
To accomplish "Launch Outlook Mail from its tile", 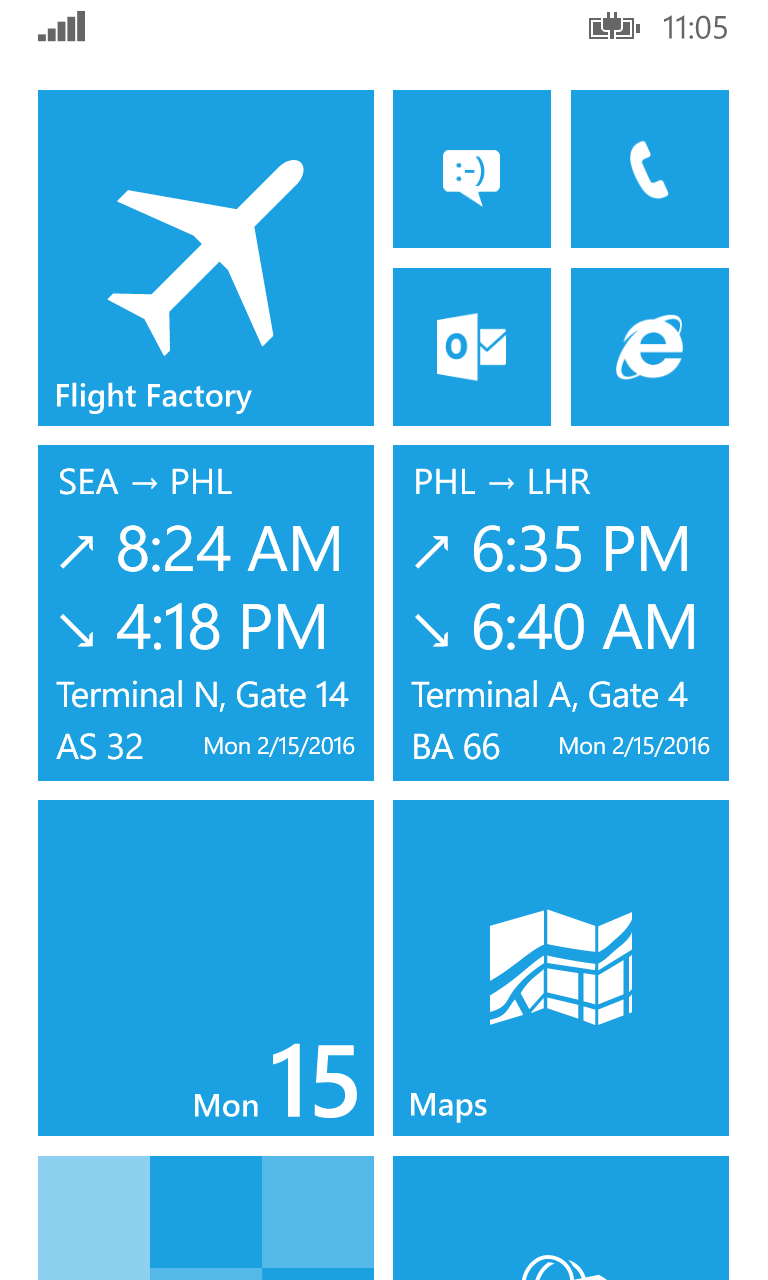I will (x=471, y=346).
